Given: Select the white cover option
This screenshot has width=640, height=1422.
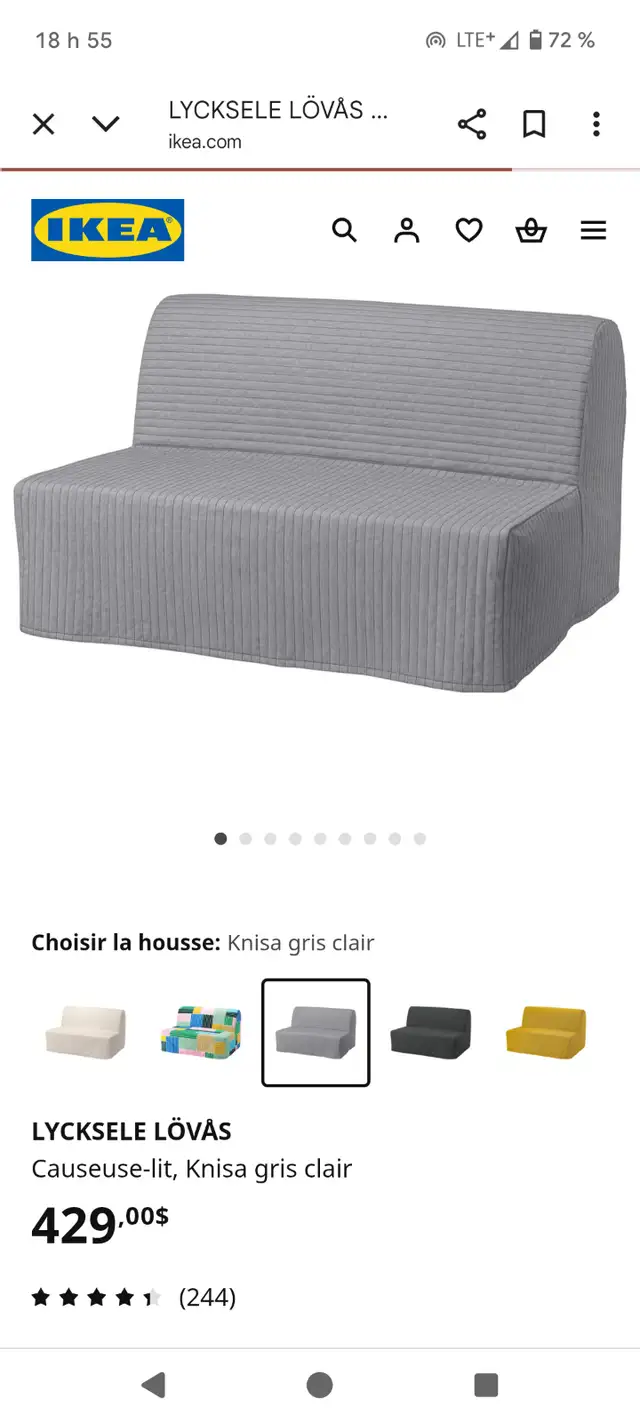Looking at the screenshot, I should (86, 1033).
